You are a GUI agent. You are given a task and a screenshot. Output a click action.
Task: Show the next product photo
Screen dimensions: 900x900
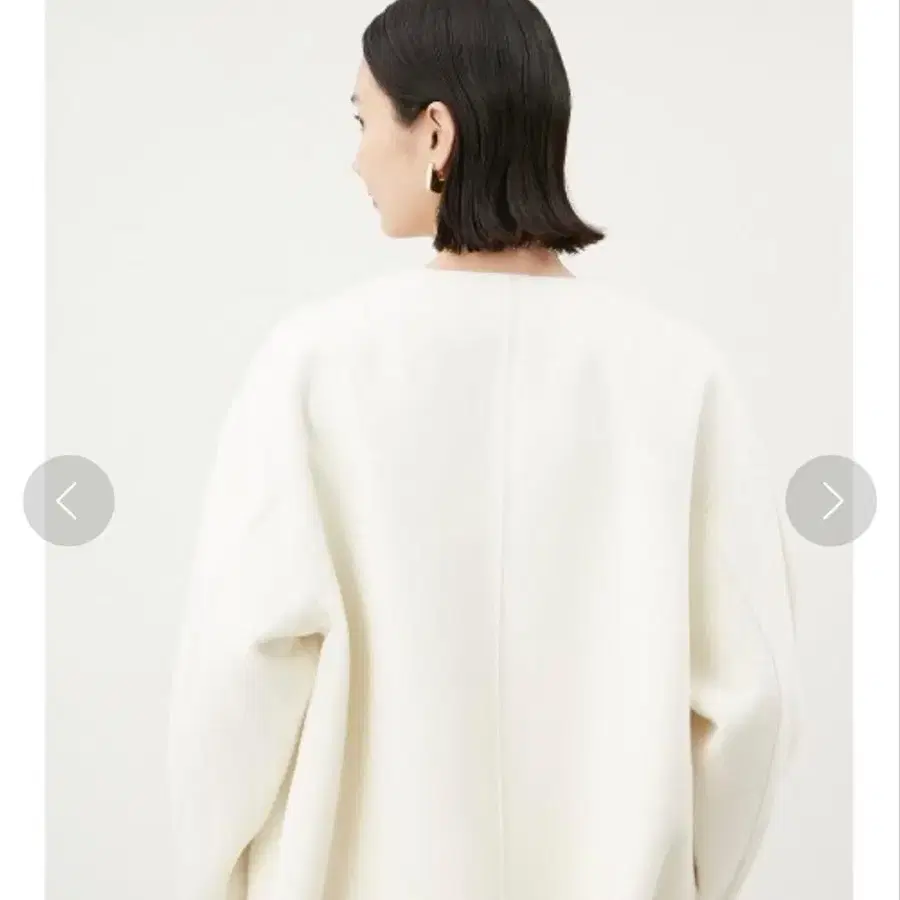[x=831, y=501]
